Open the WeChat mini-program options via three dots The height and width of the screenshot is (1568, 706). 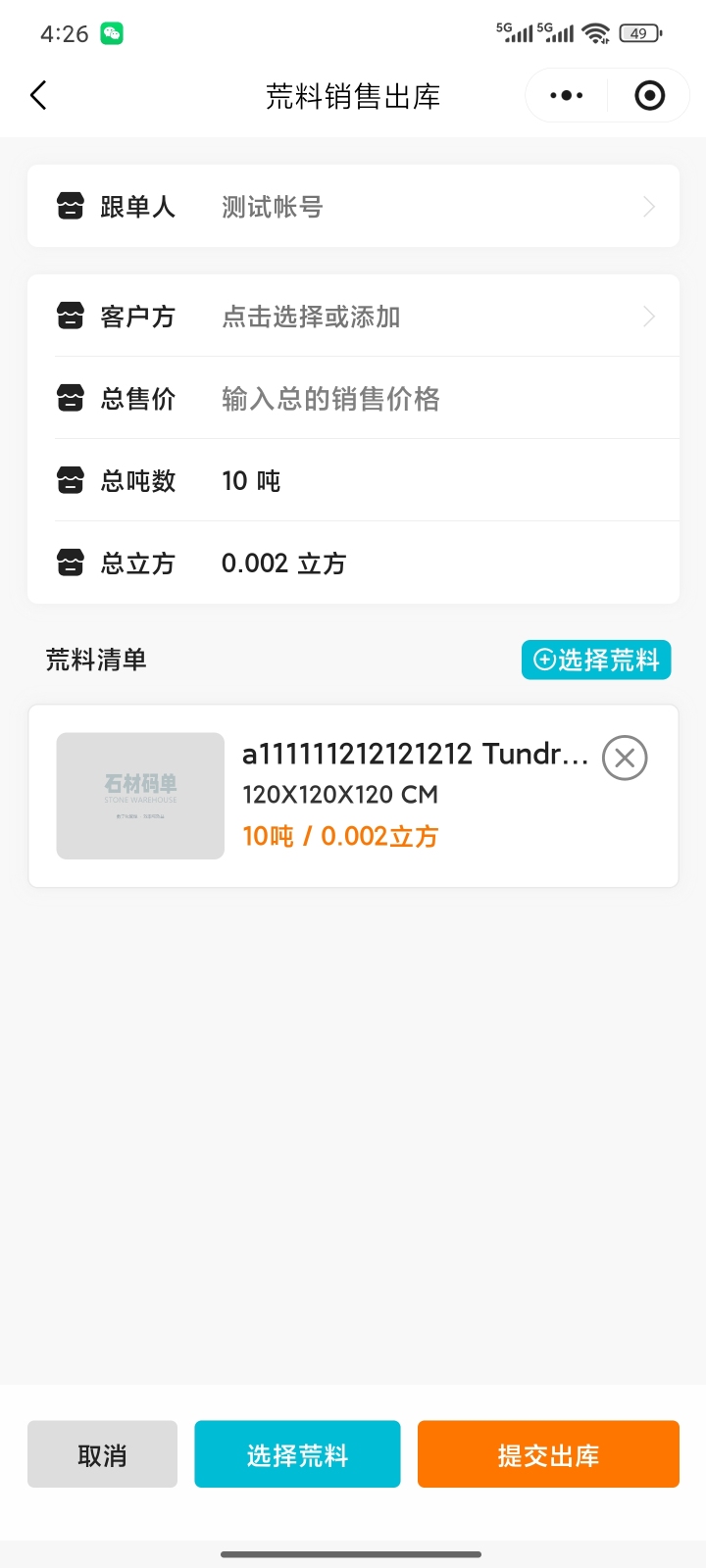click(565, 95)
